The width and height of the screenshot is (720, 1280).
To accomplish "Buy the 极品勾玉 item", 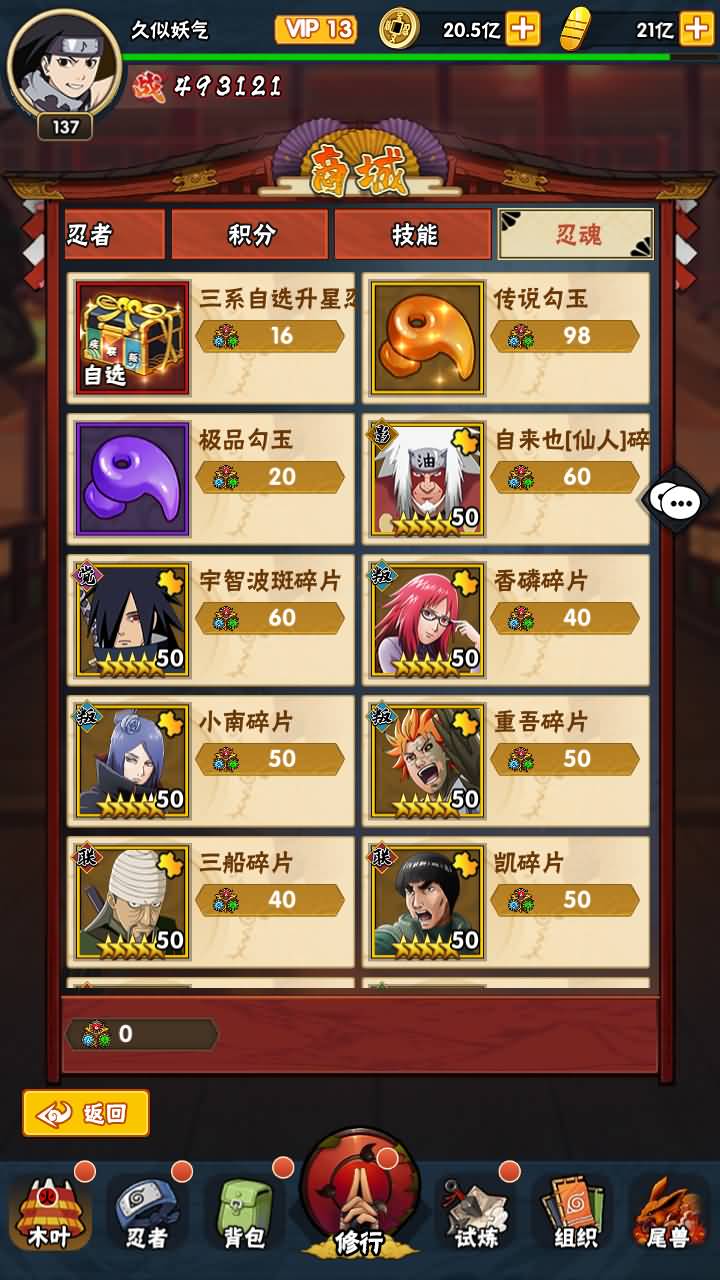I will tap(211, 479).
